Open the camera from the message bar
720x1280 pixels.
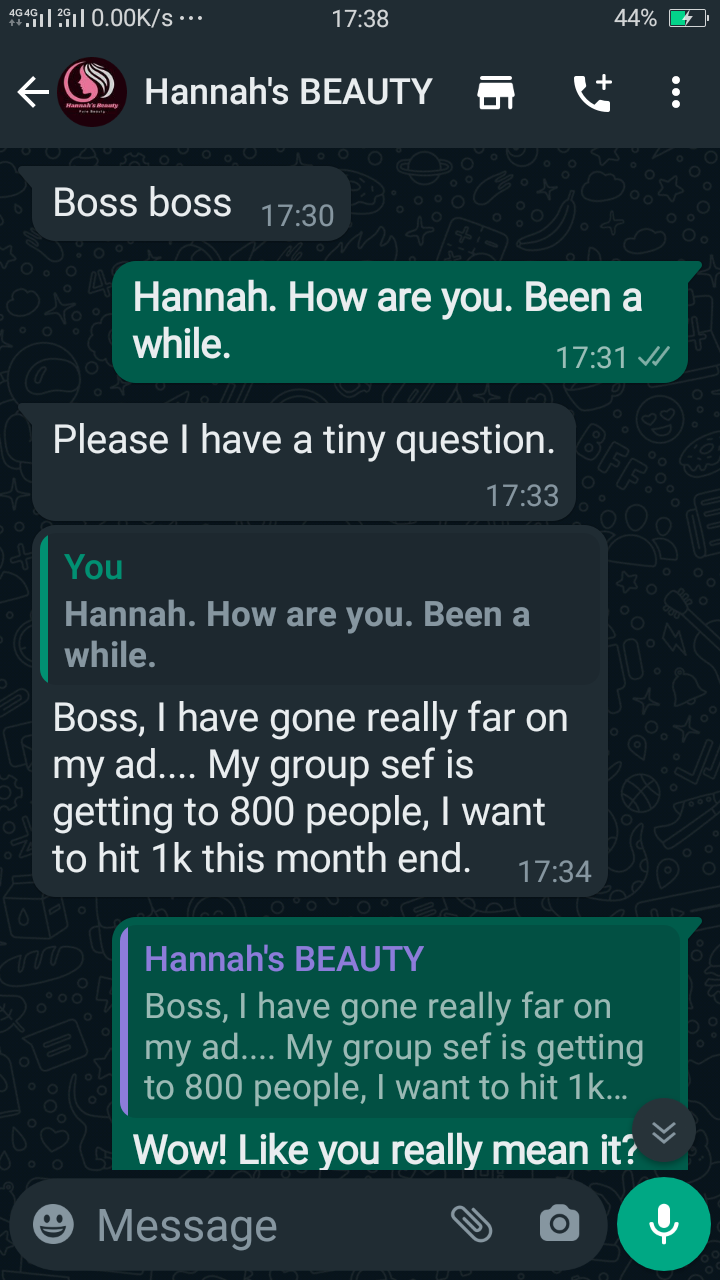click(x=559, y=1223)
